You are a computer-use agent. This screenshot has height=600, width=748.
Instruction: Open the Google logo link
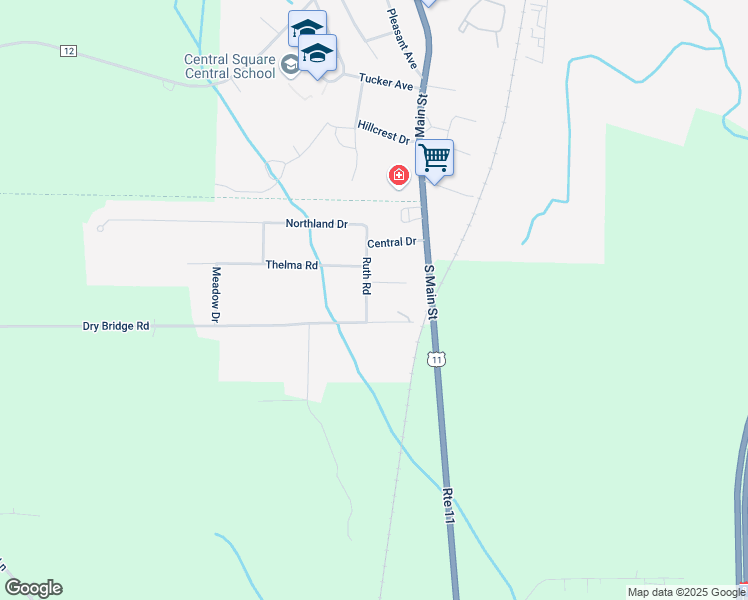(x=33, y=588)
